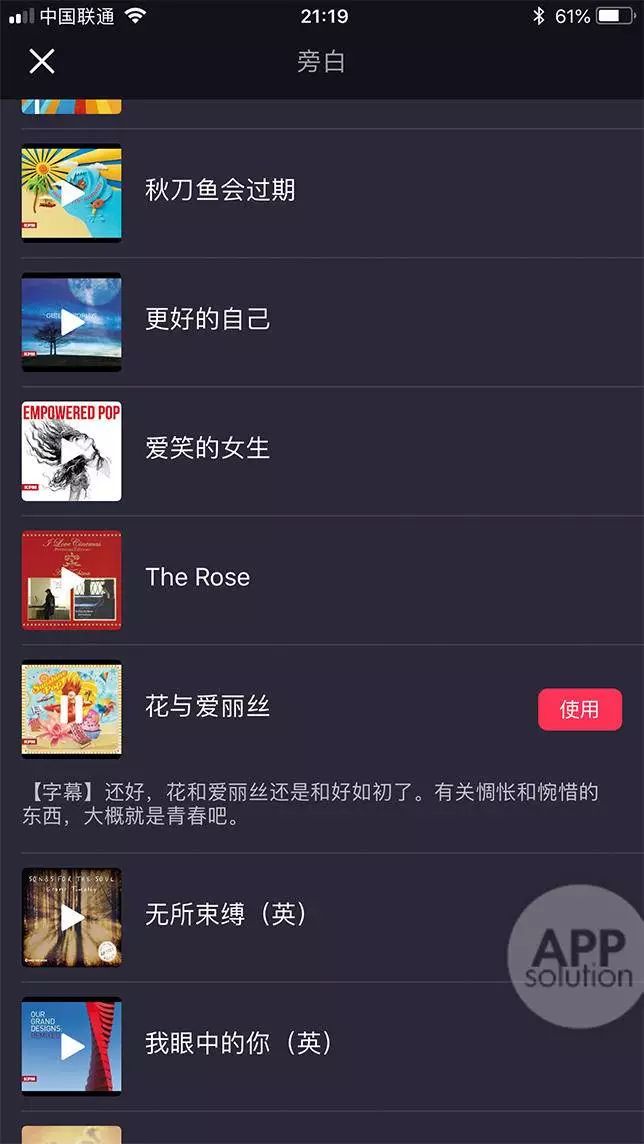Tap 使用 to use 花与爱丽丝
The height and width of the screenshot is (1144, 644).
click(x=579, y=709)
